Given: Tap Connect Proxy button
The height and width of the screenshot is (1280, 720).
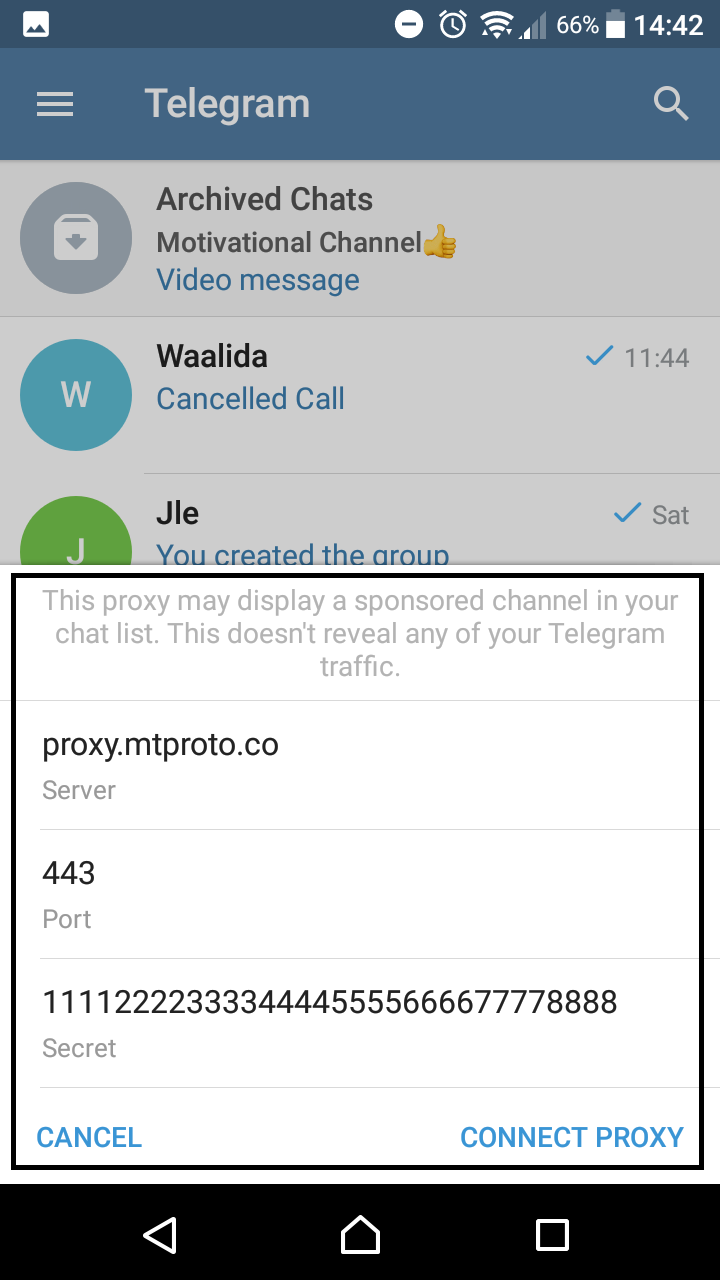Looking at the screenshot, I should click(x=571, y=1137).
